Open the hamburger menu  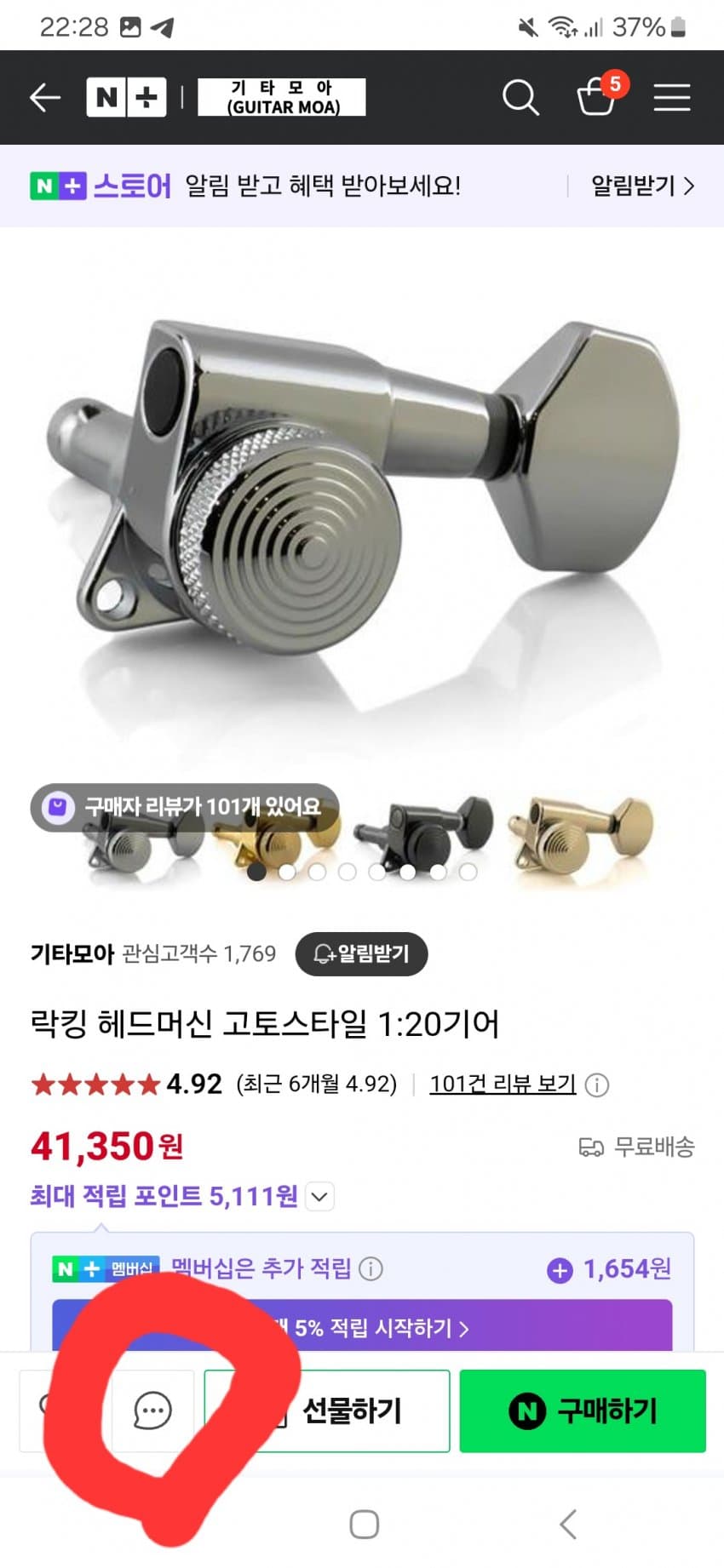(671, 98)
